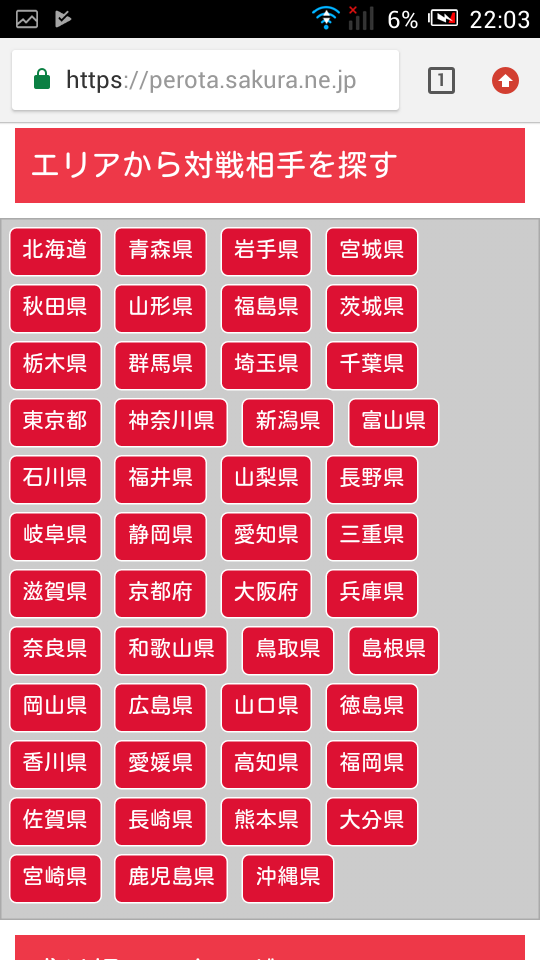Choose 福岡県 button
The height and width of the screenshot is (960, 540).
(x=372, y=764)
